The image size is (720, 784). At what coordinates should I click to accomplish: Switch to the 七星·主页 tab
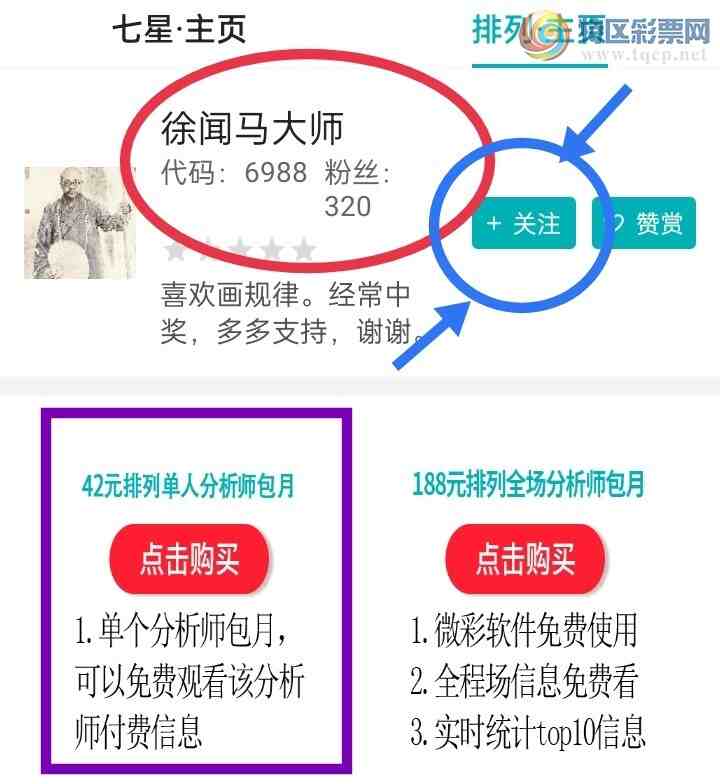(179, 30)
